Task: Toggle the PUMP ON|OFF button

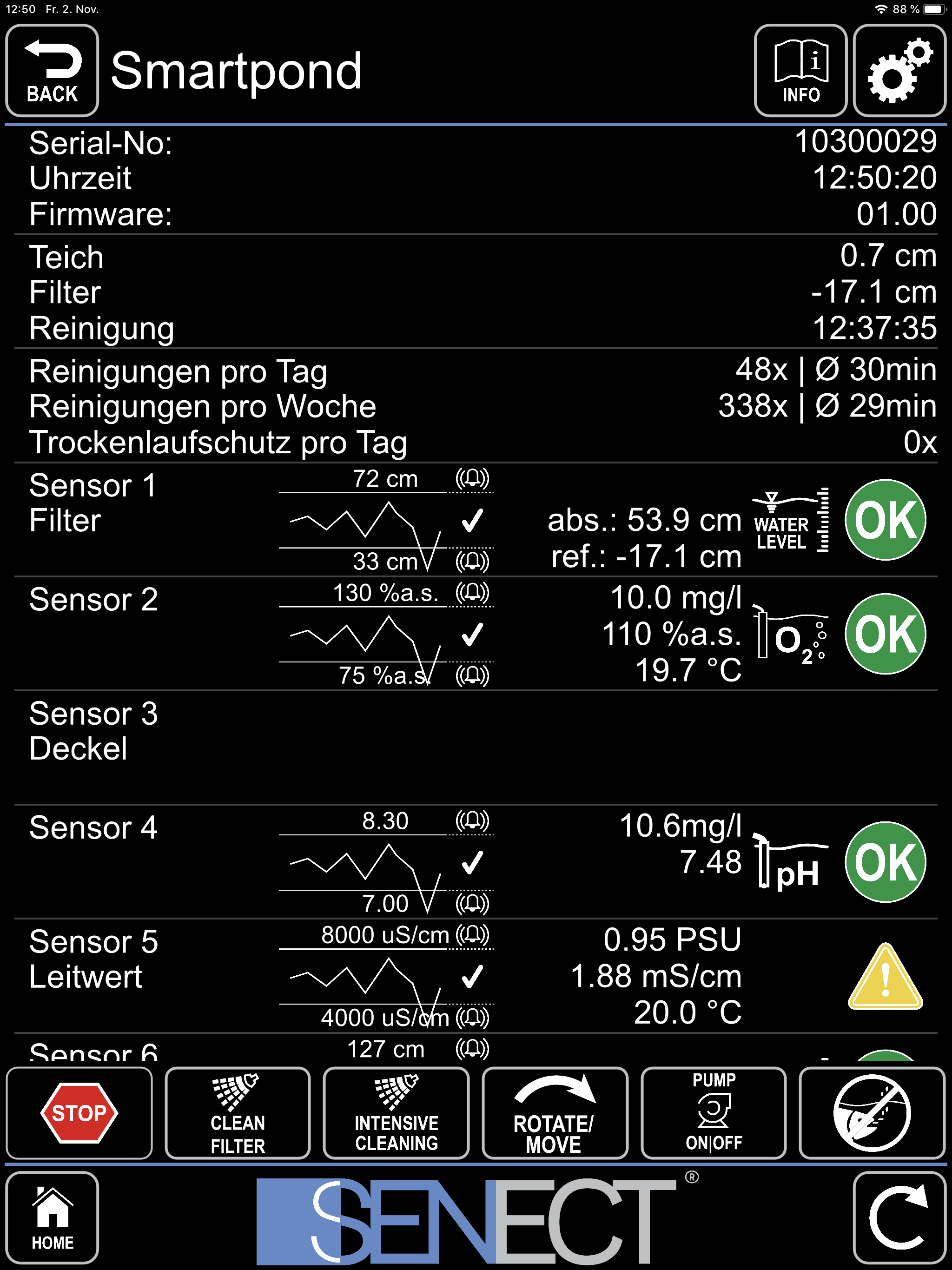Action: [713, 1113]
